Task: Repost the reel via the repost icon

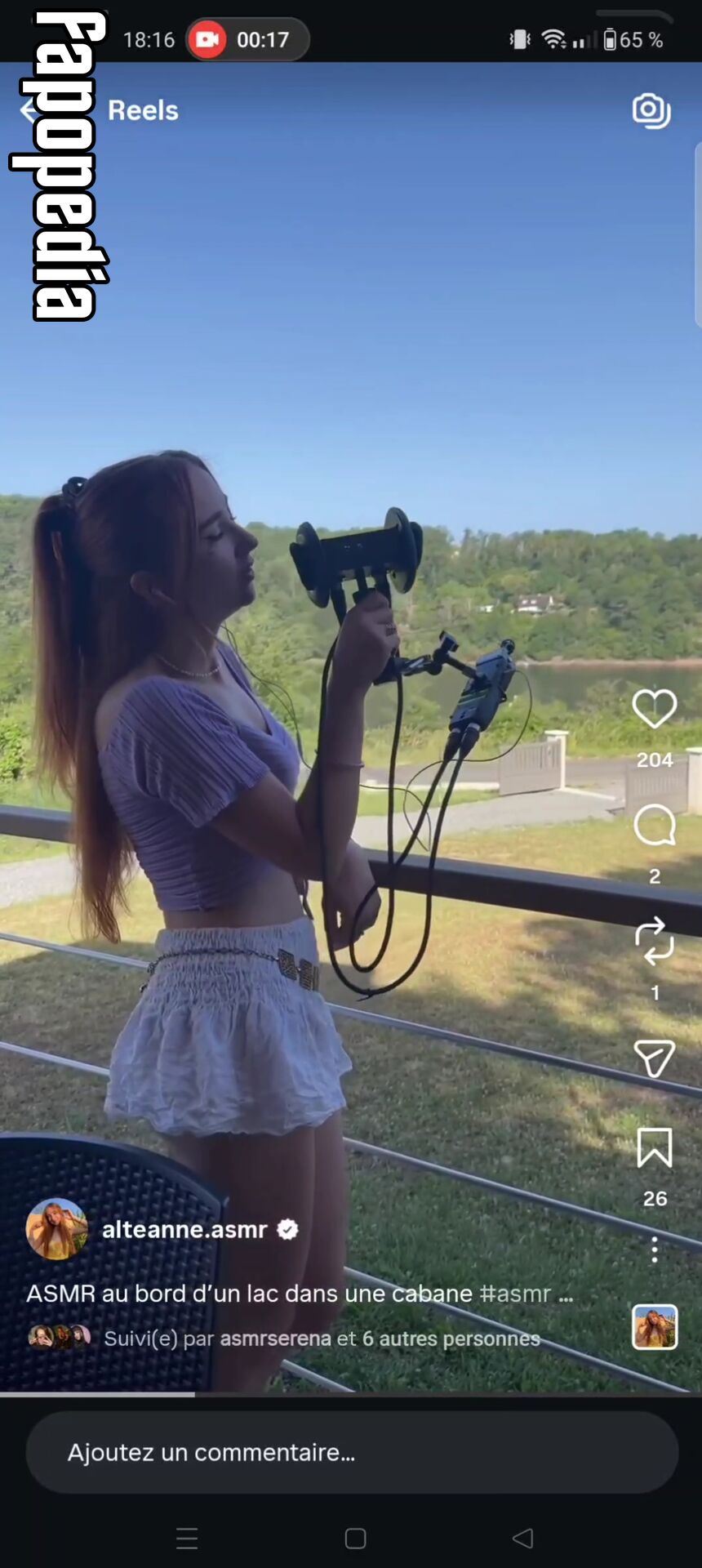Action: [655, 941]
